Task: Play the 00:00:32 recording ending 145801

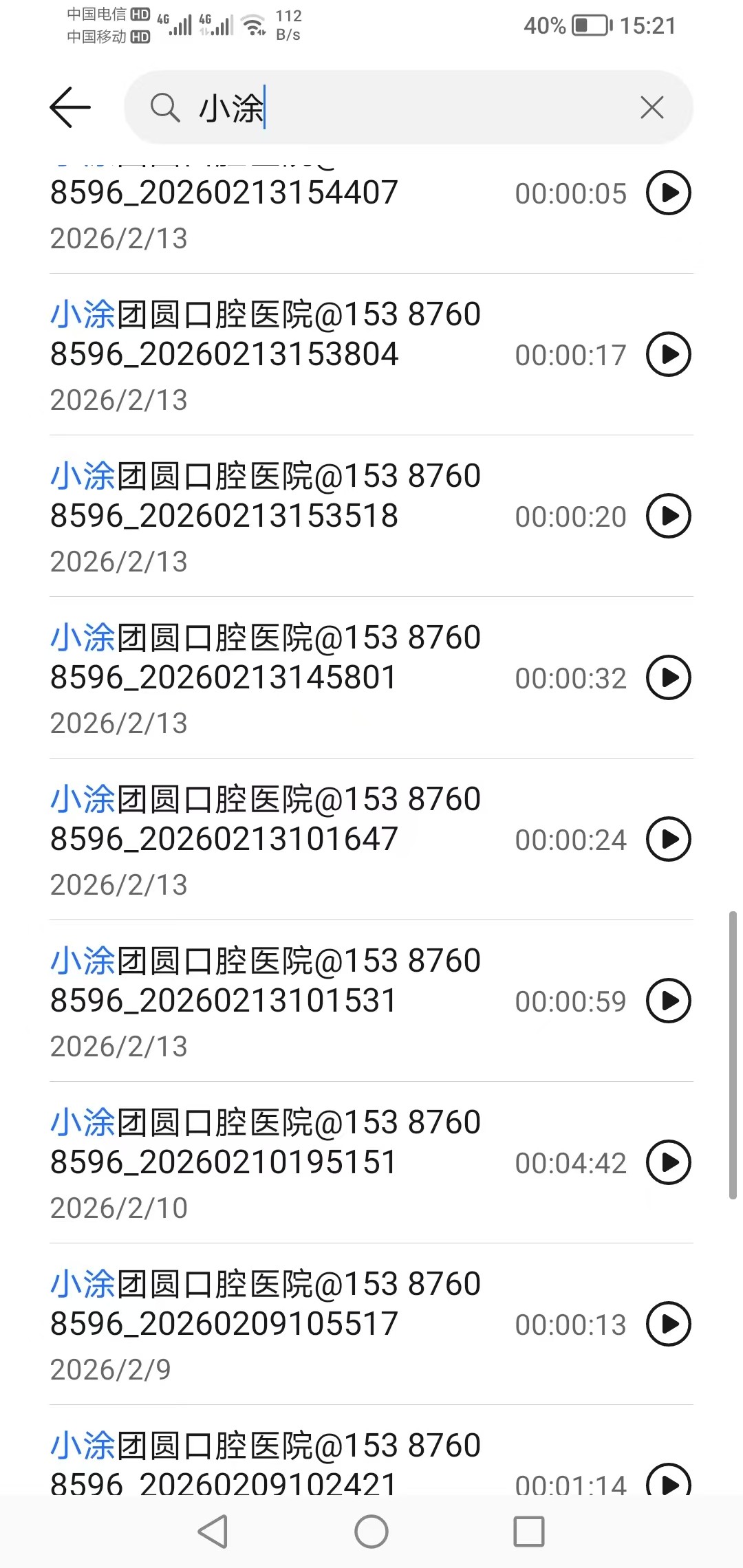Action: (668, 677)
